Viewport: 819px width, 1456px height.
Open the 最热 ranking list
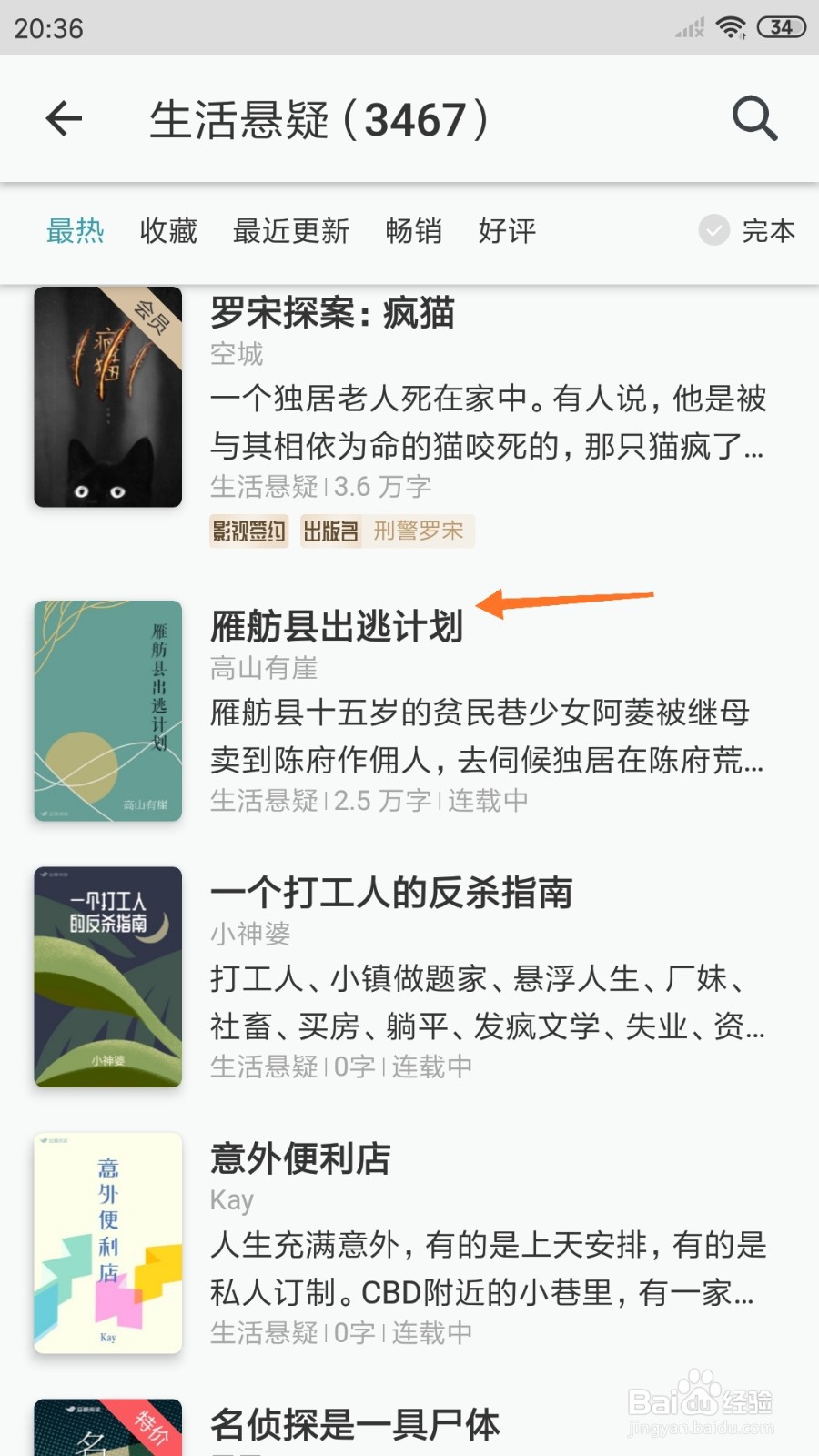tap(76, 232)
